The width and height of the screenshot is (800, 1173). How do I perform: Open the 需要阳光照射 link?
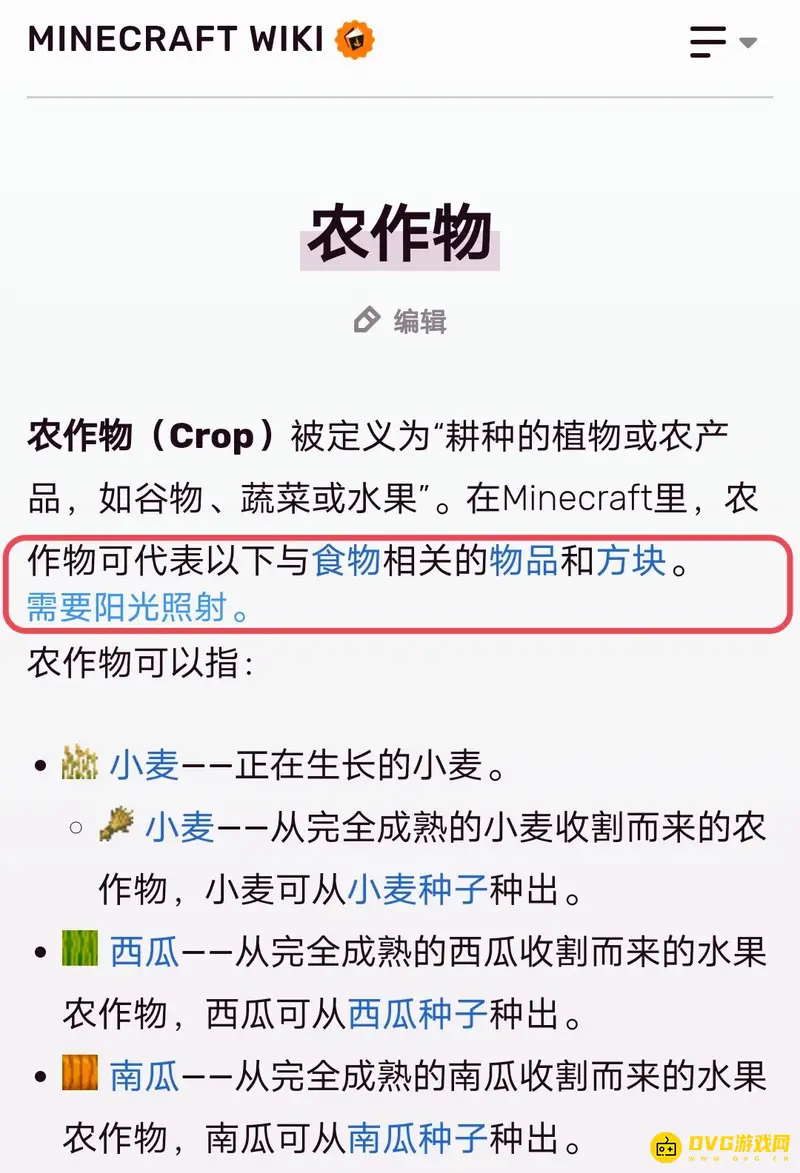point(138,607)
